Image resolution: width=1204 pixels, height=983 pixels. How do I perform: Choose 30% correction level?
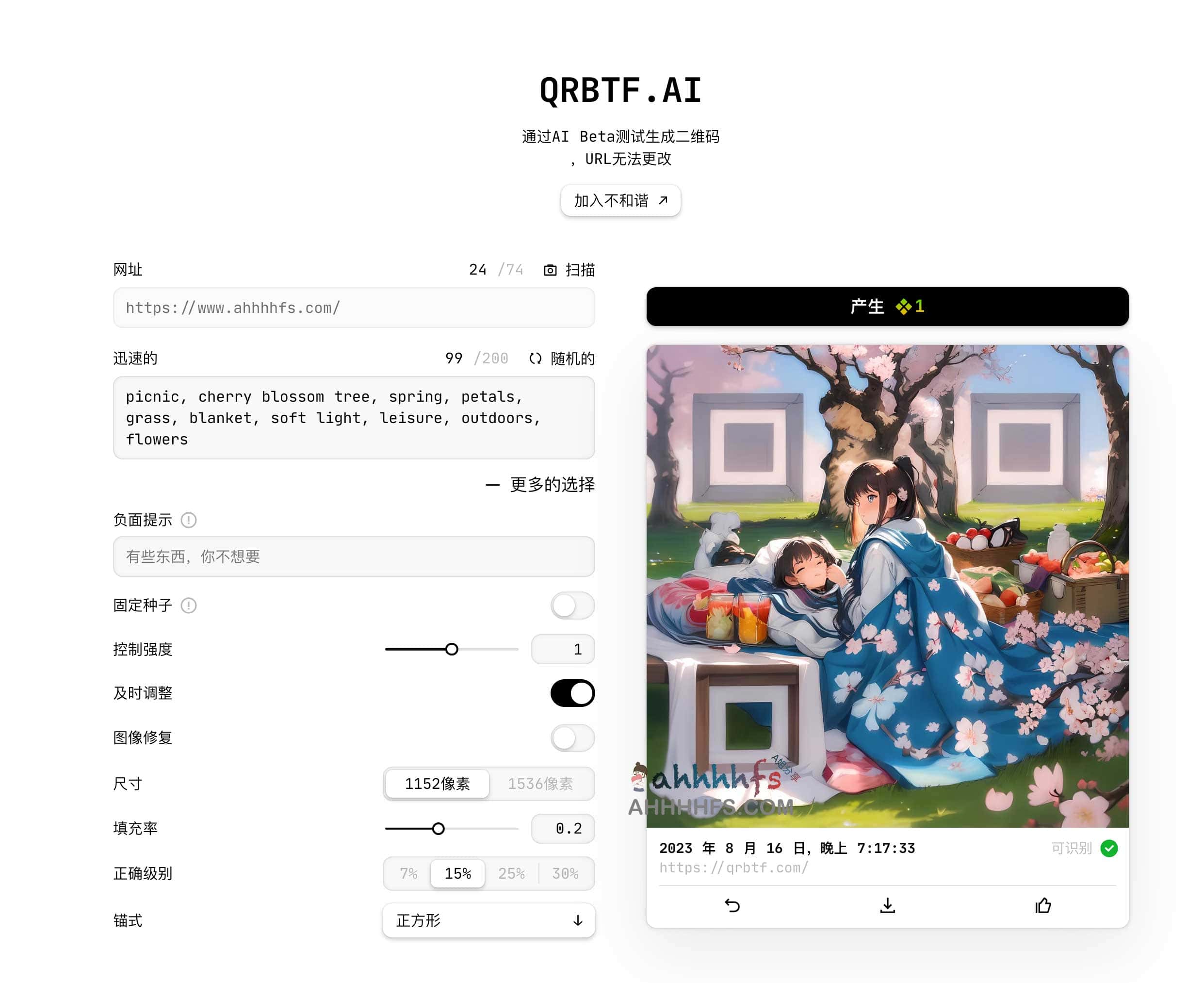(565, 874)
